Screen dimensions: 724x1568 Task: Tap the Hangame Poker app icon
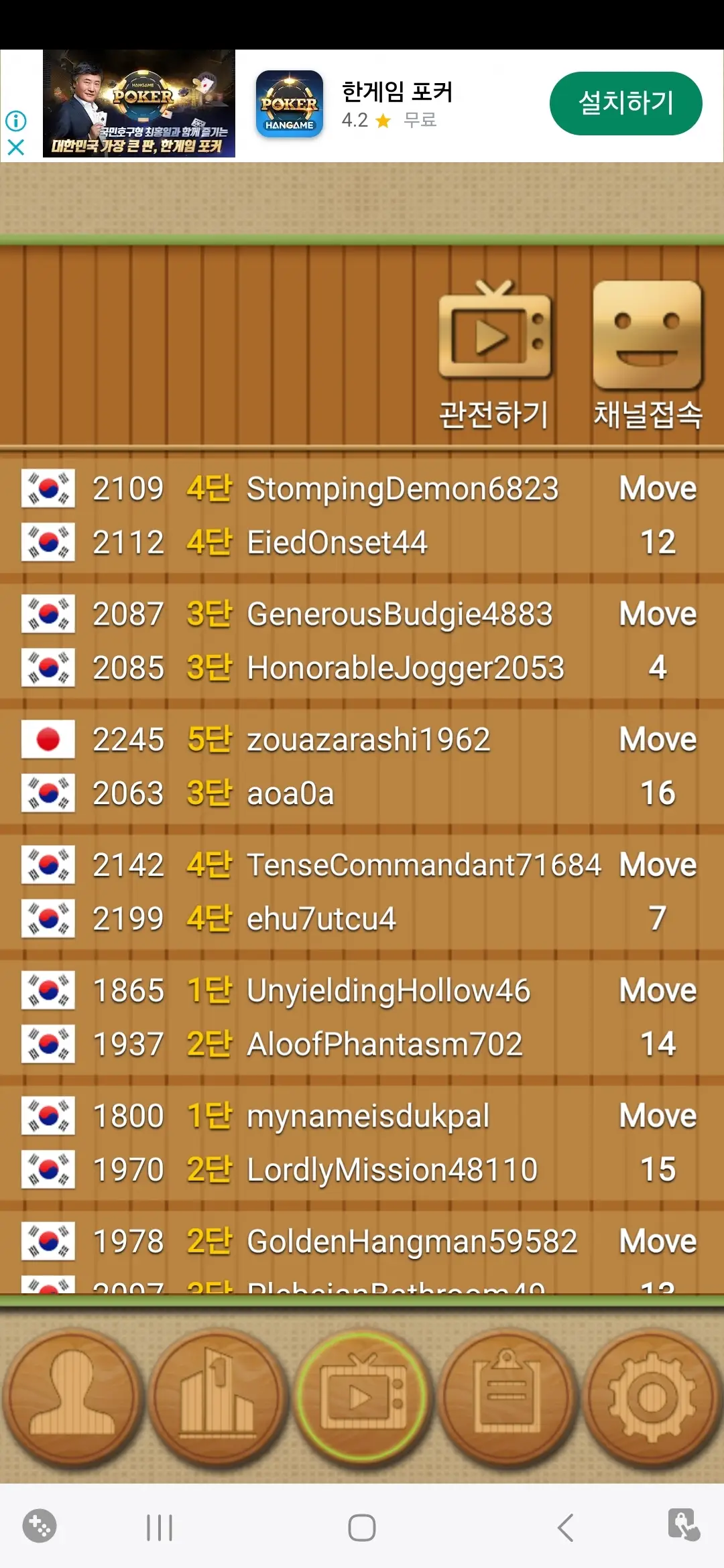click(290, 105)
